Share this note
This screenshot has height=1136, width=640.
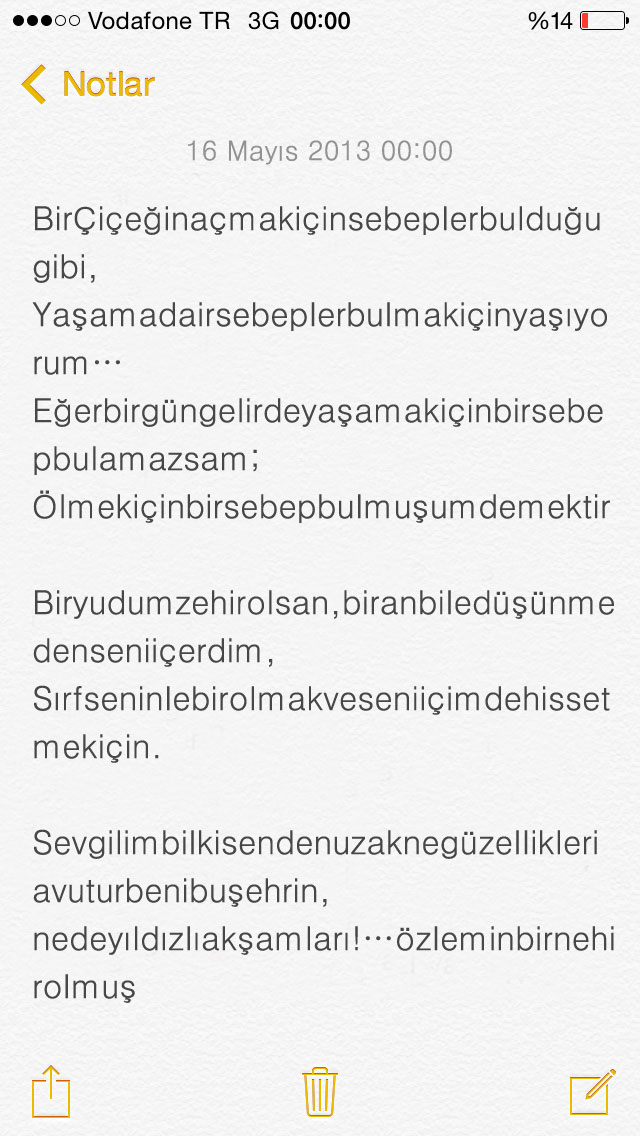coord(51,1090)
